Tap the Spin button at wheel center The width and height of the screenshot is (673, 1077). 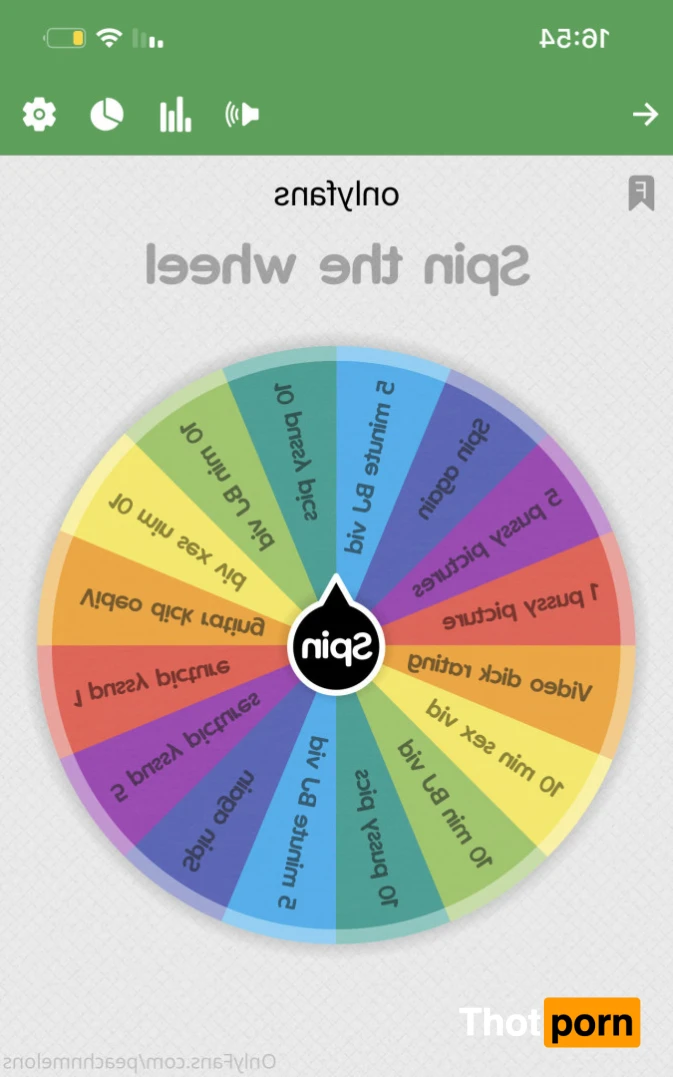click(x=336, y=646)
